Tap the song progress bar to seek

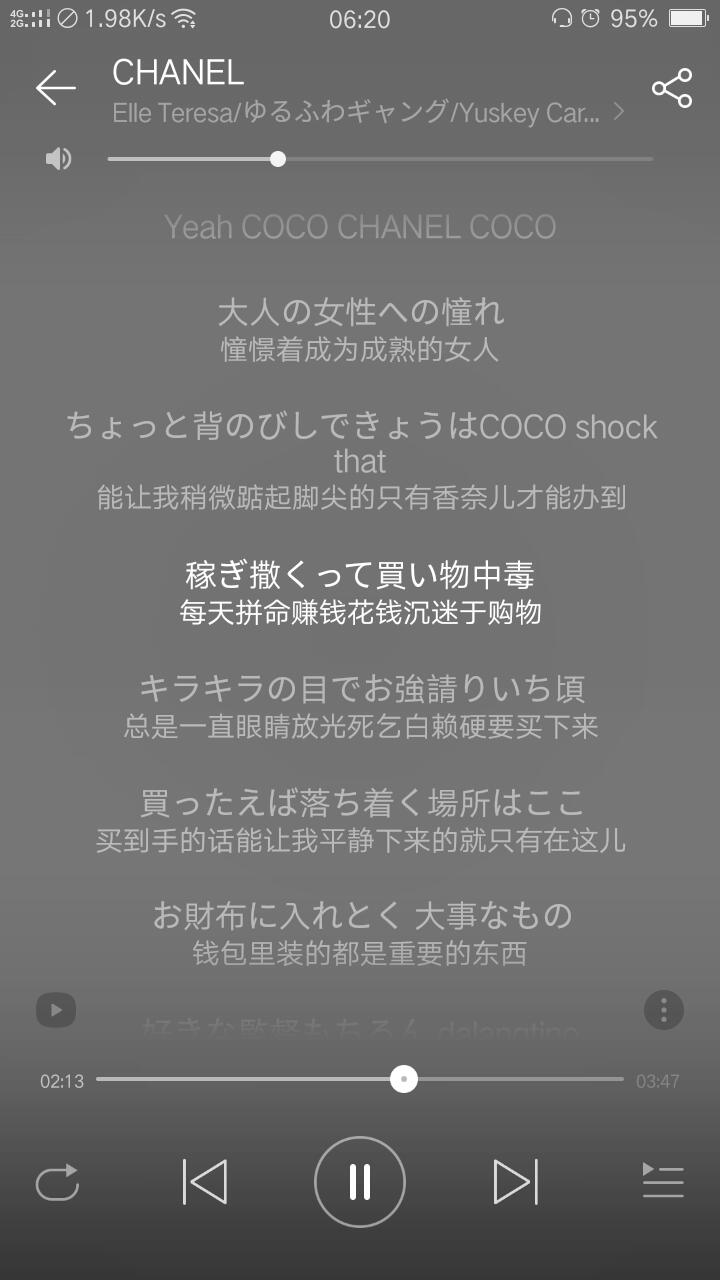pos(360,1080)
